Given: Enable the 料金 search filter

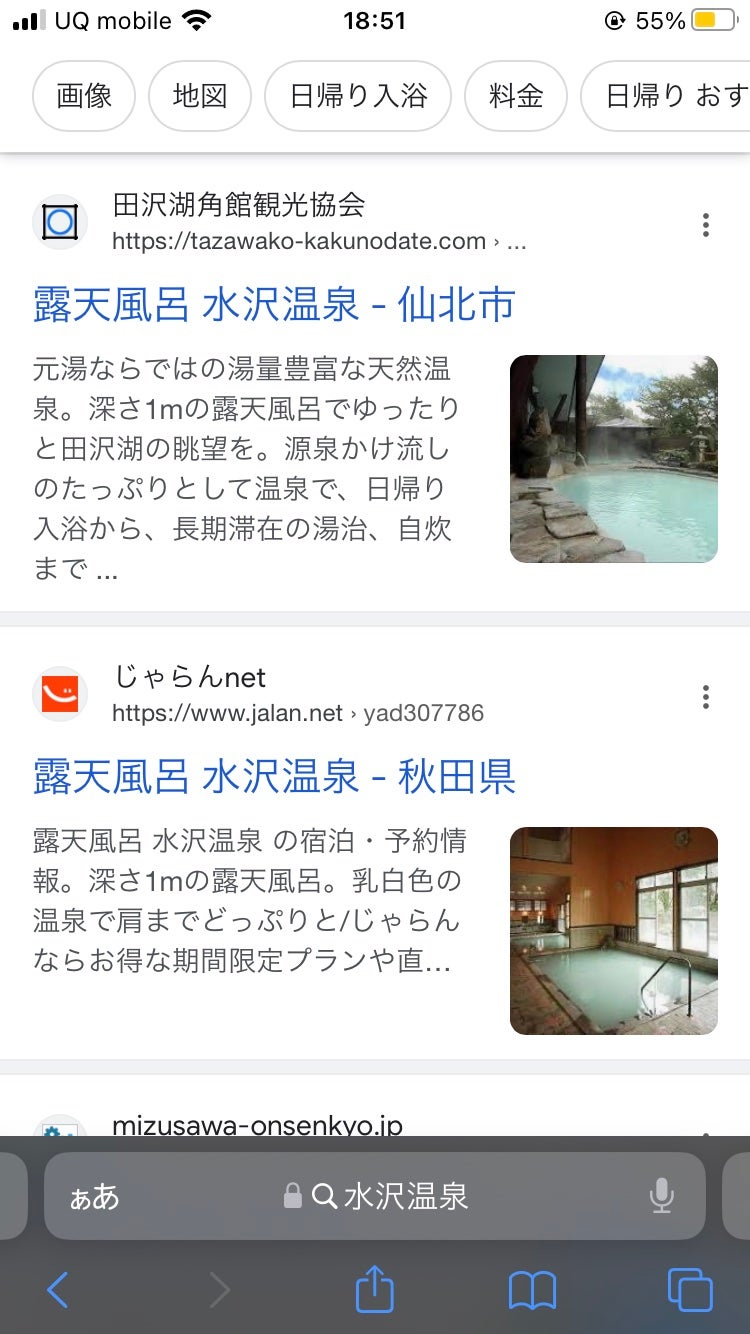Looking at the screenshot, I should [516, 96].
